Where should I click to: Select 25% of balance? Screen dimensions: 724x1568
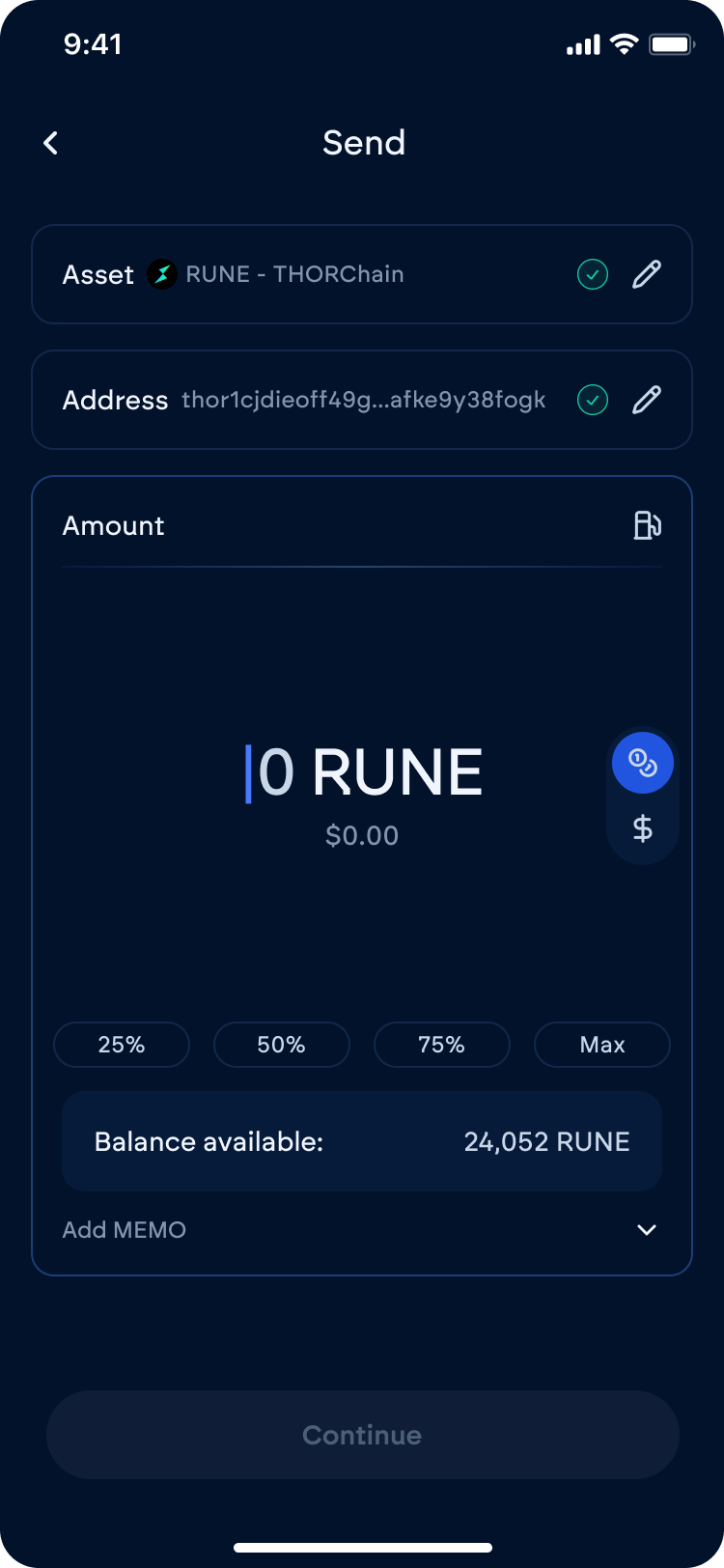[122, 1045]
